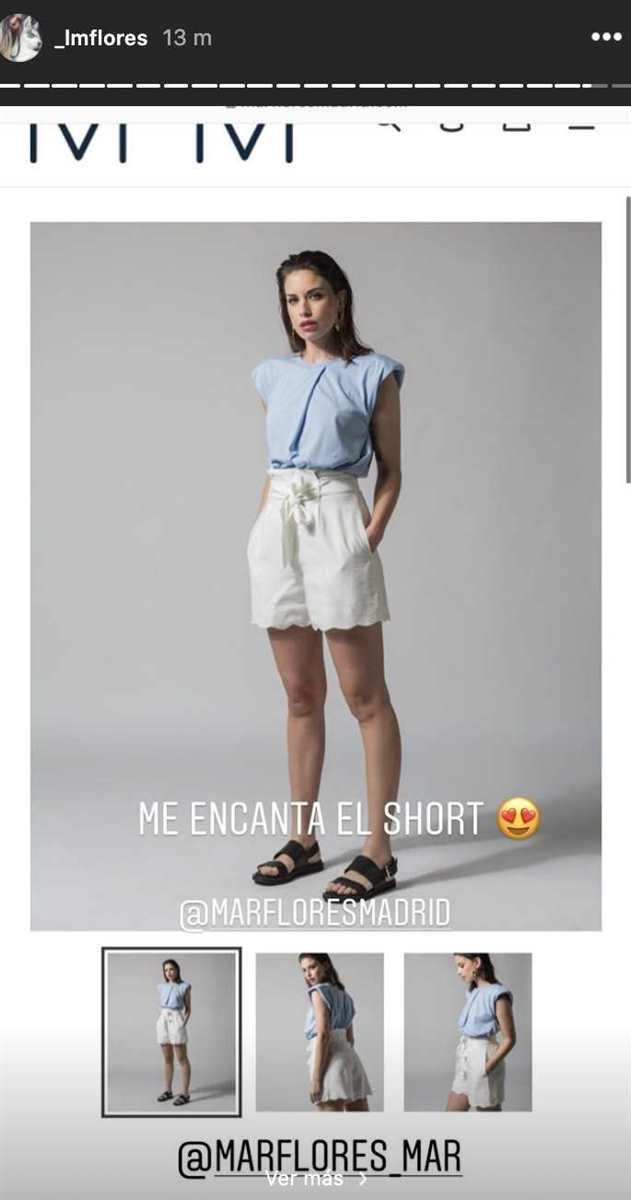Tap the _lmflores username
Screen dimensions: 631x1200
tap(100, 38)
